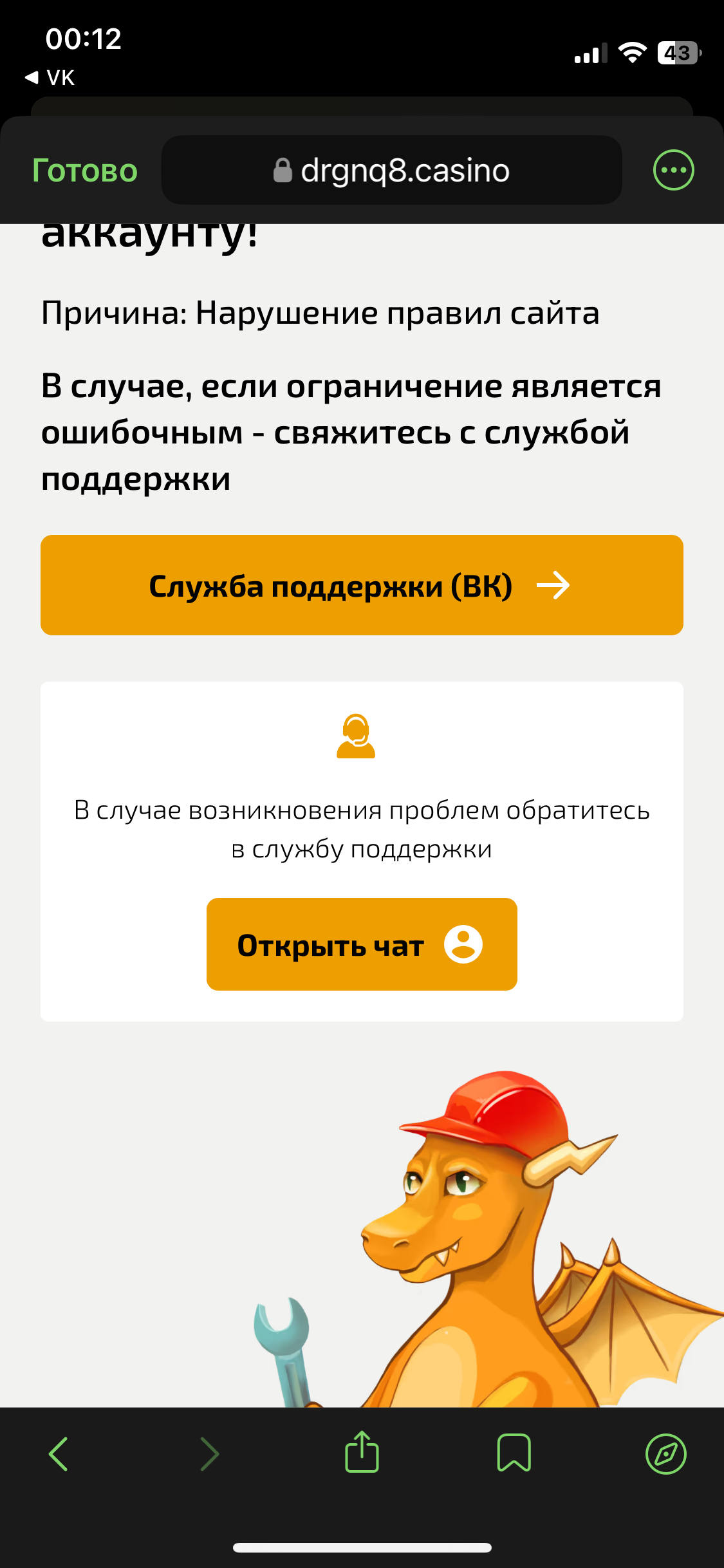The width and height of the screenshot is (724, 1568).
Task: Go forward to the next page
Action: point(210,1453)
